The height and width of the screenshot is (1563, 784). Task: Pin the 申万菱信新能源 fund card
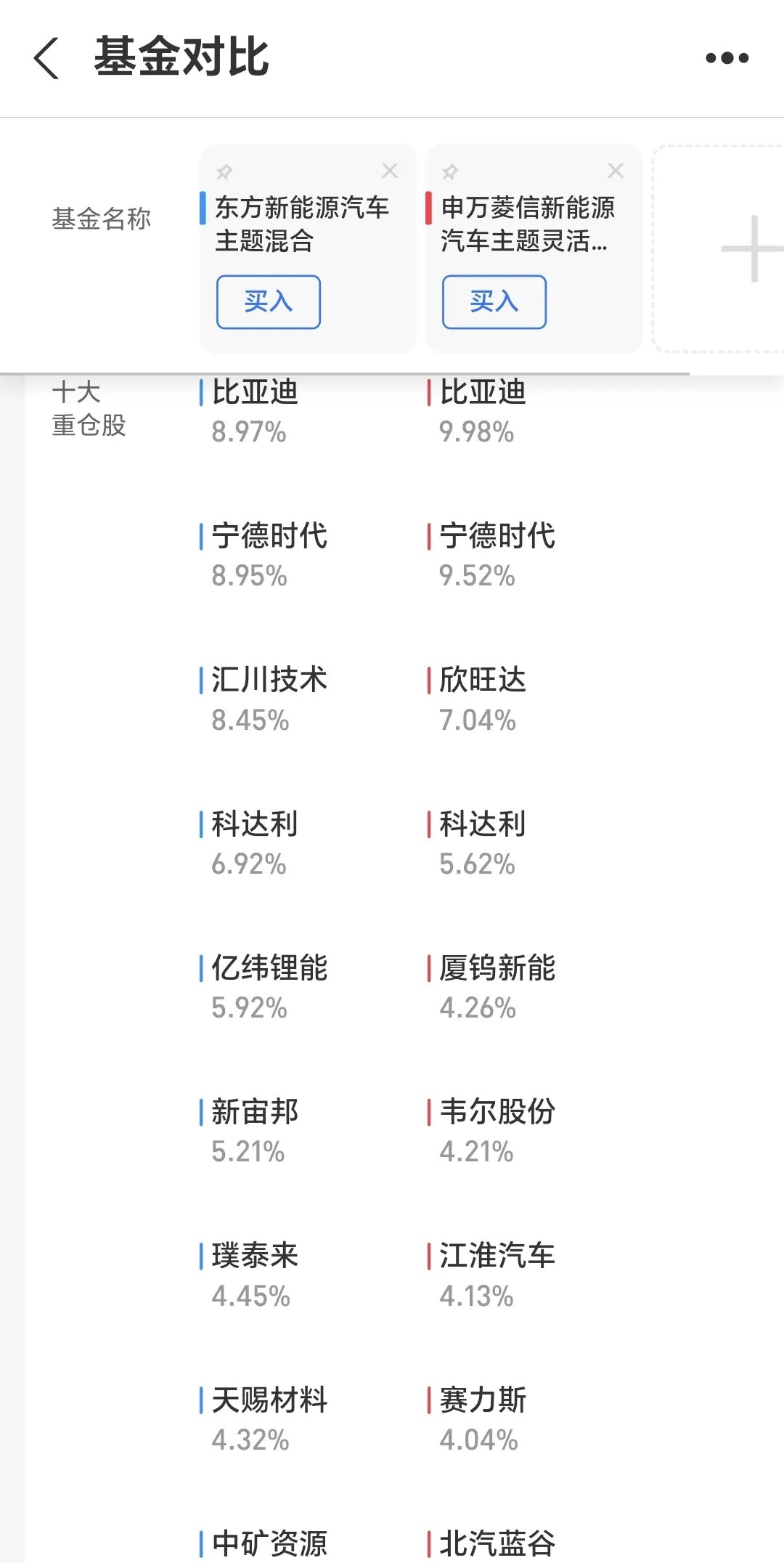pyautogui.click(x=451, y=172)
